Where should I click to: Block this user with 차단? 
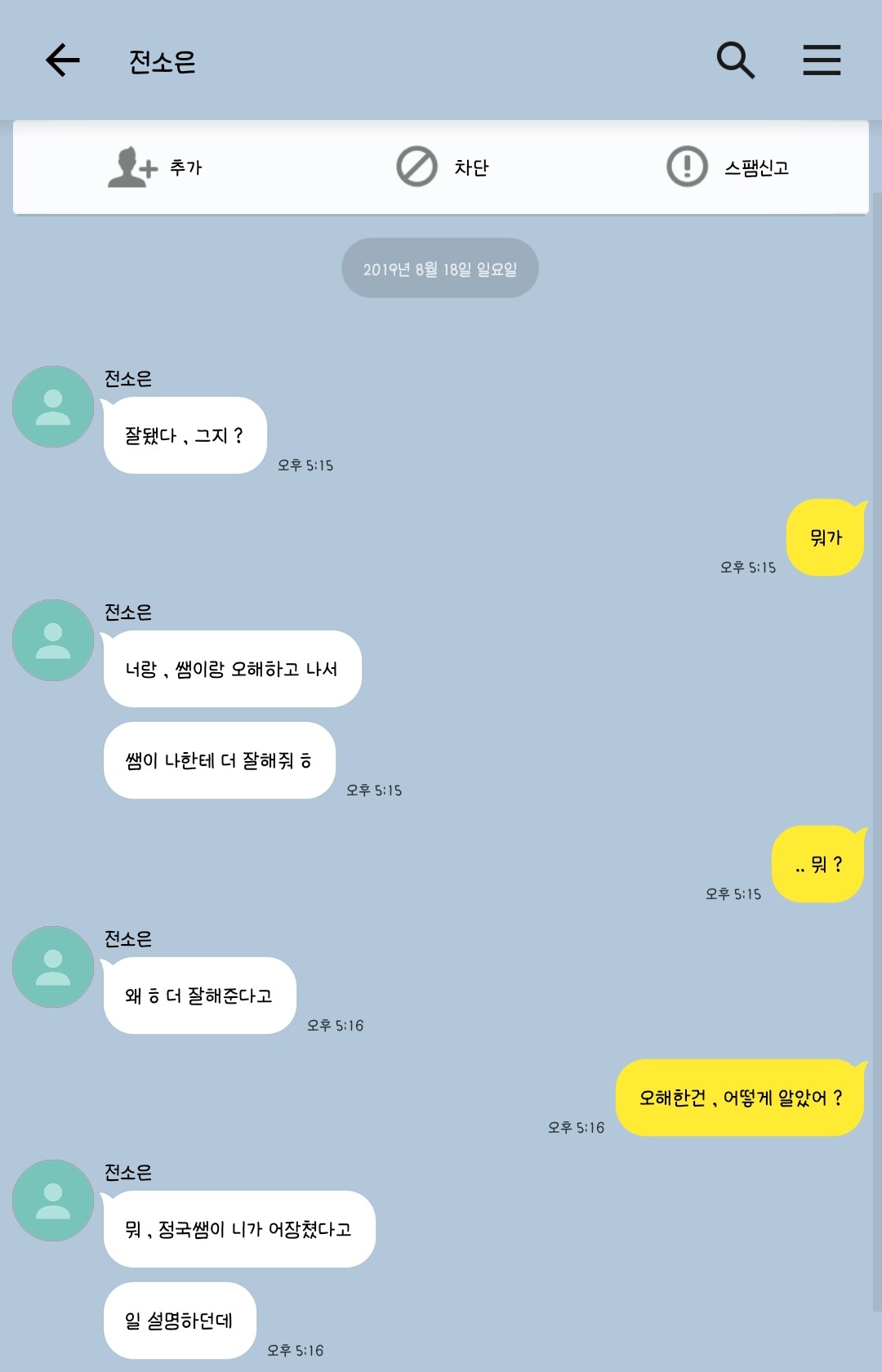pyautogui.click(x=442, y=167)
